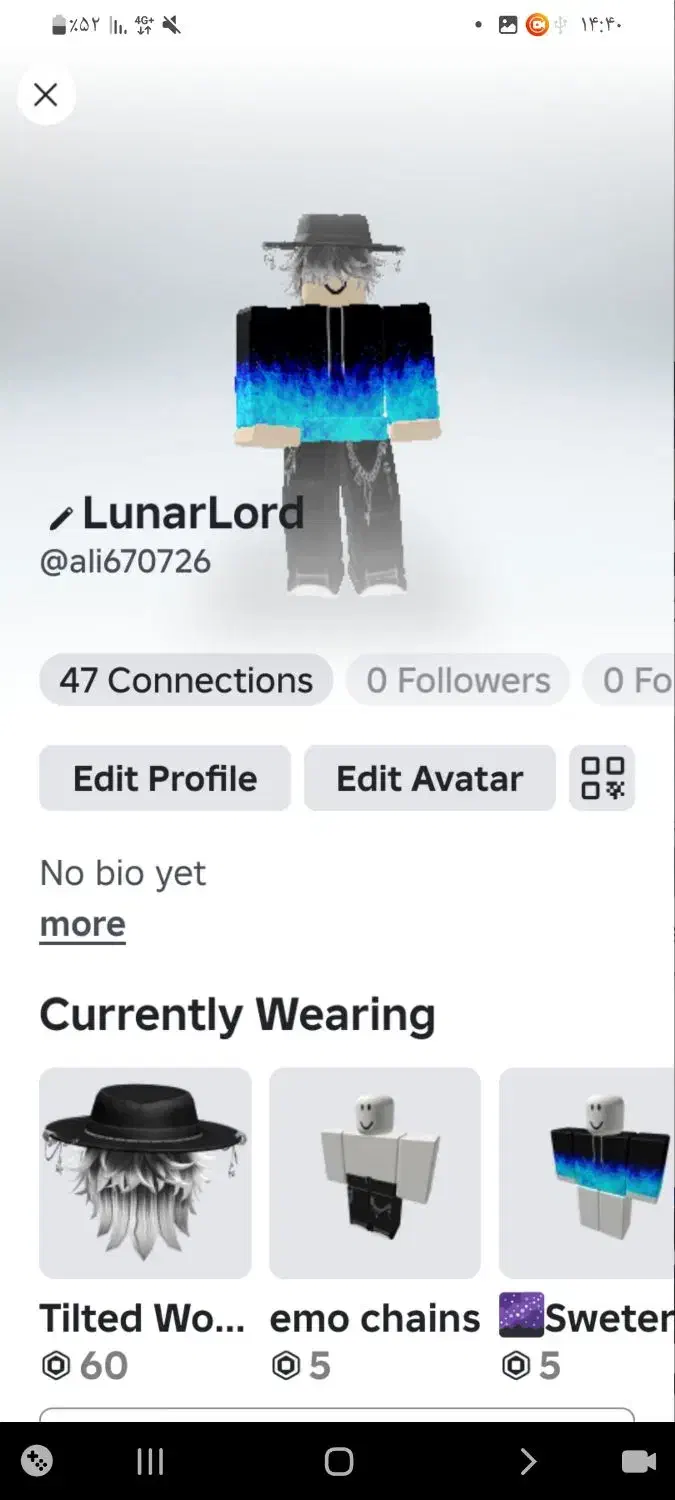Close the profile screen

(45, 95)
